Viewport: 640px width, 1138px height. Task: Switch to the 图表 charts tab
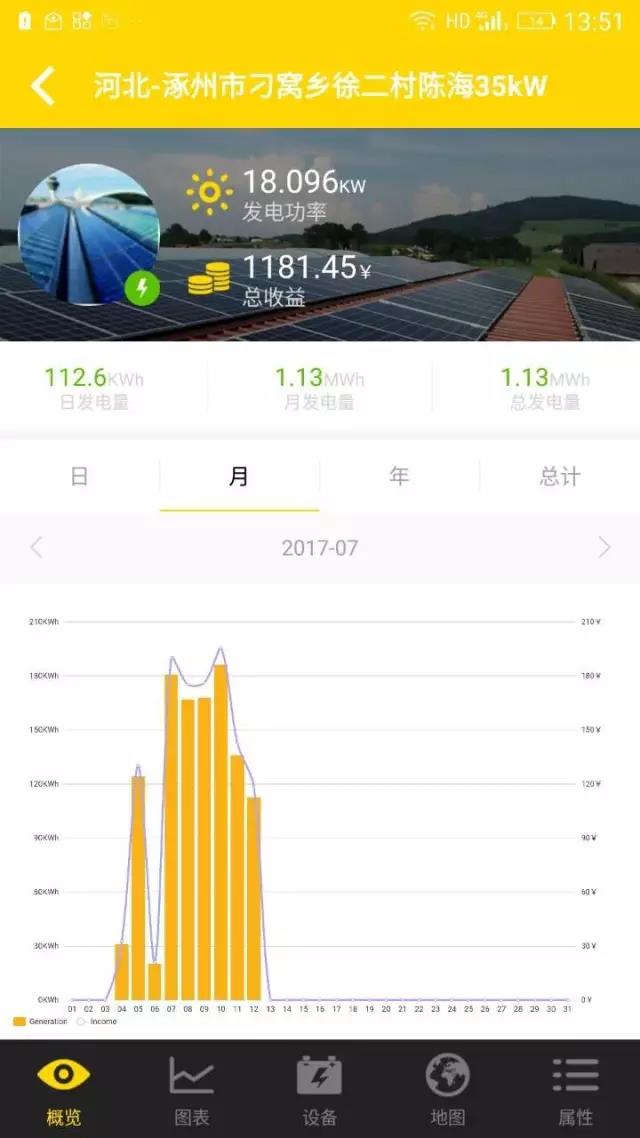pos(191,1089)
